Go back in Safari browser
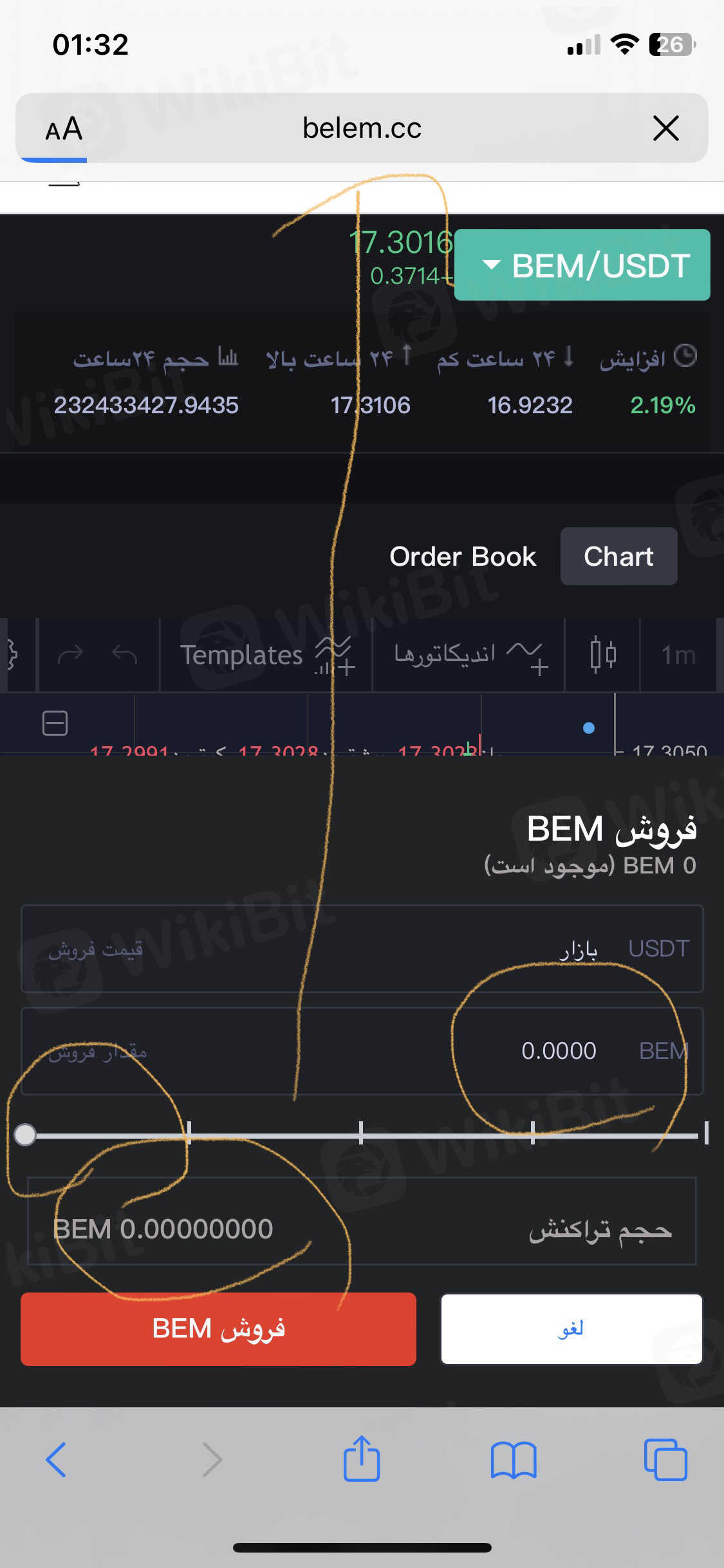This screenshot has width=724, height=1568. pos(56,1460)
